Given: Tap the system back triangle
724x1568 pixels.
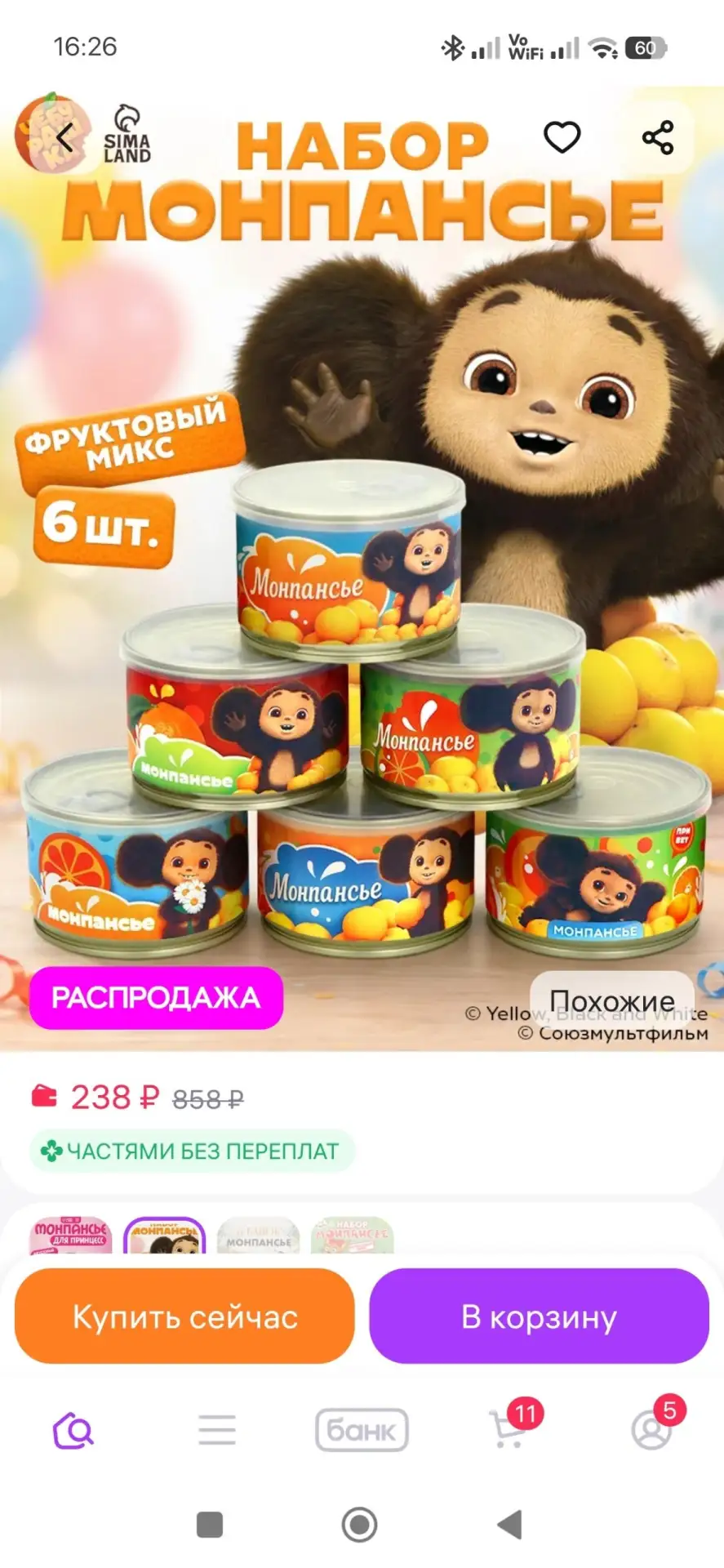Looking at the screenshot, I should coord(509,1525).
